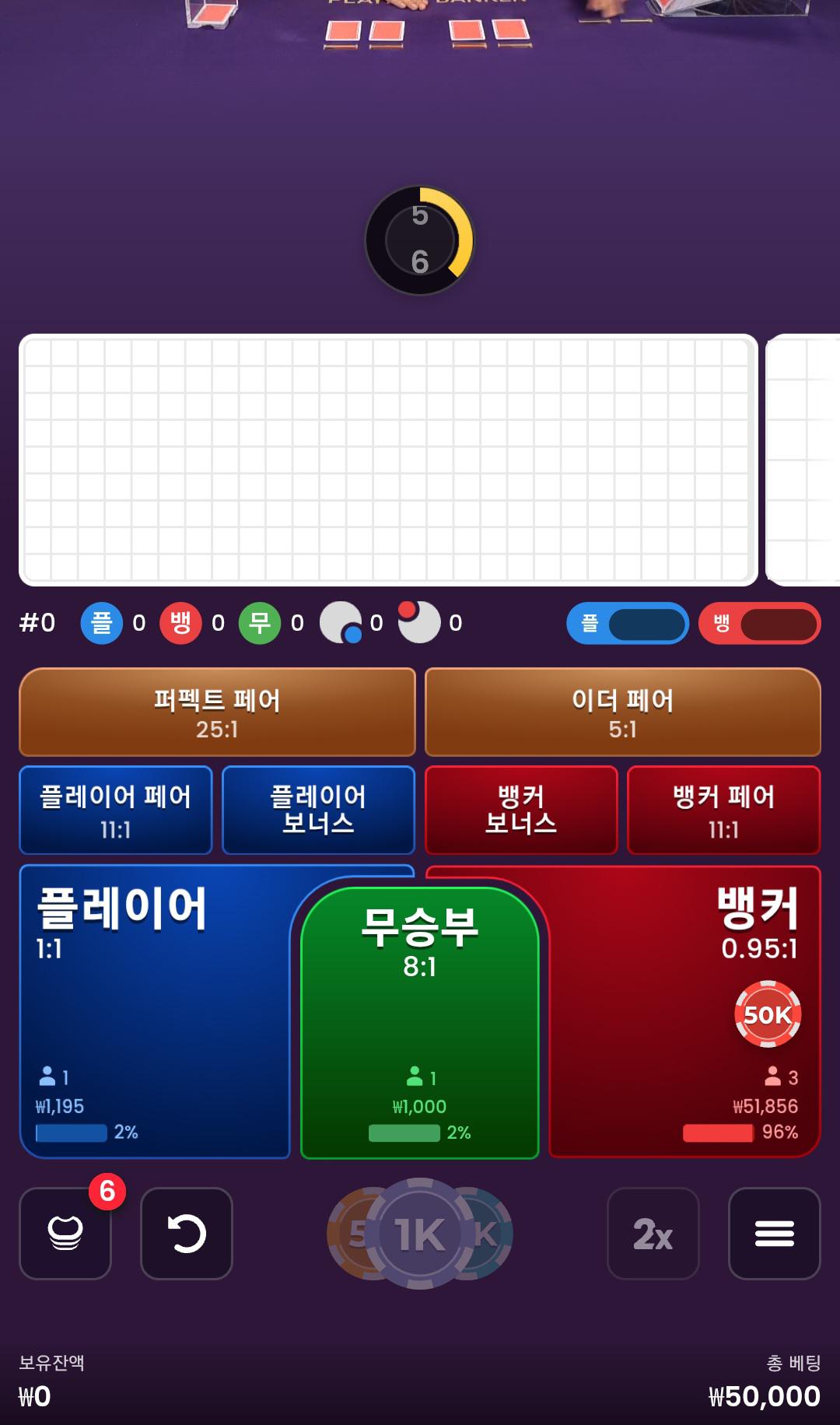Undo the last bet
Image resolution: width=840 pixels, height=1425 pixels.
187,1233
